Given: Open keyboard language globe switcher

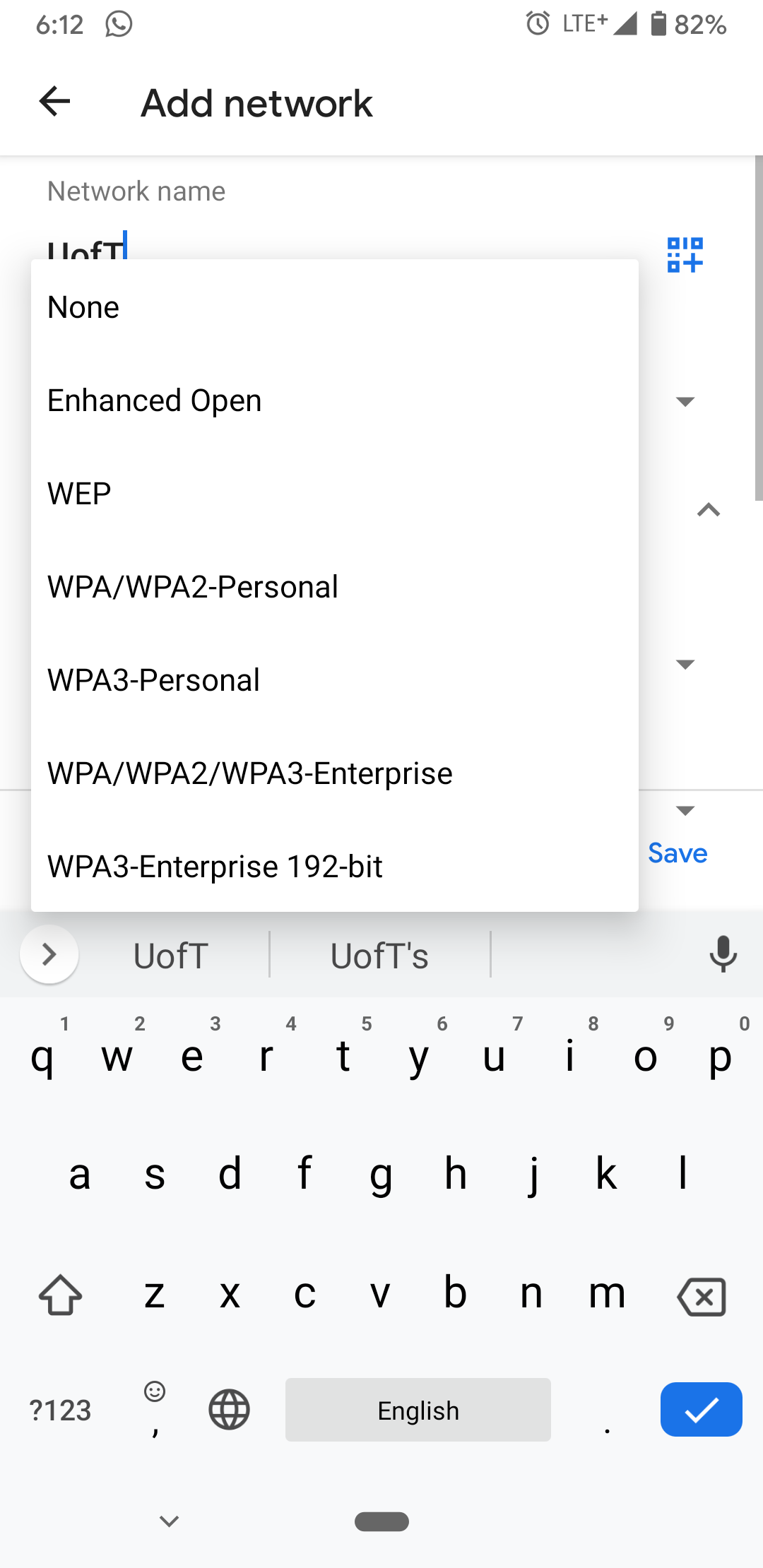Looking at the screenshot, I should (229, 1410).
